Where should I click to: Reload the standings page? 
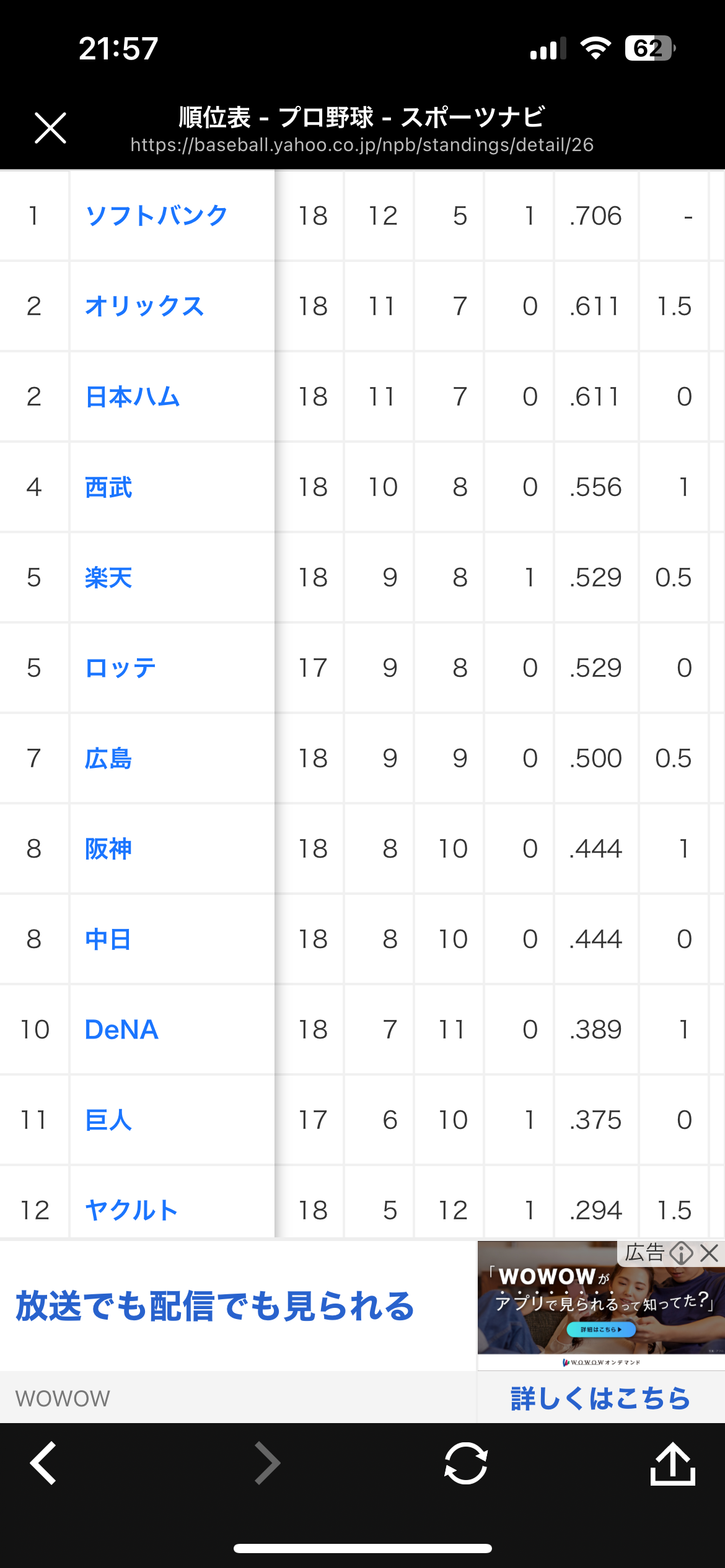coord(466,1463)
